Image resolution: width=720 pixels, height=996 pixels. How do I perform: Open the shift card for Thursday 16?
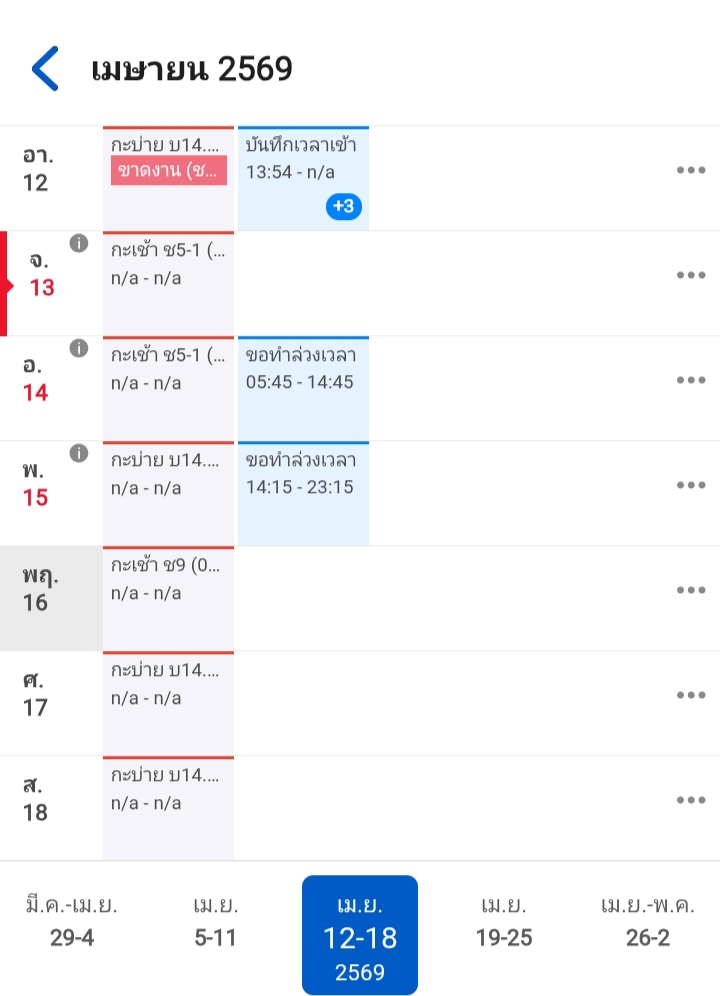168,598
